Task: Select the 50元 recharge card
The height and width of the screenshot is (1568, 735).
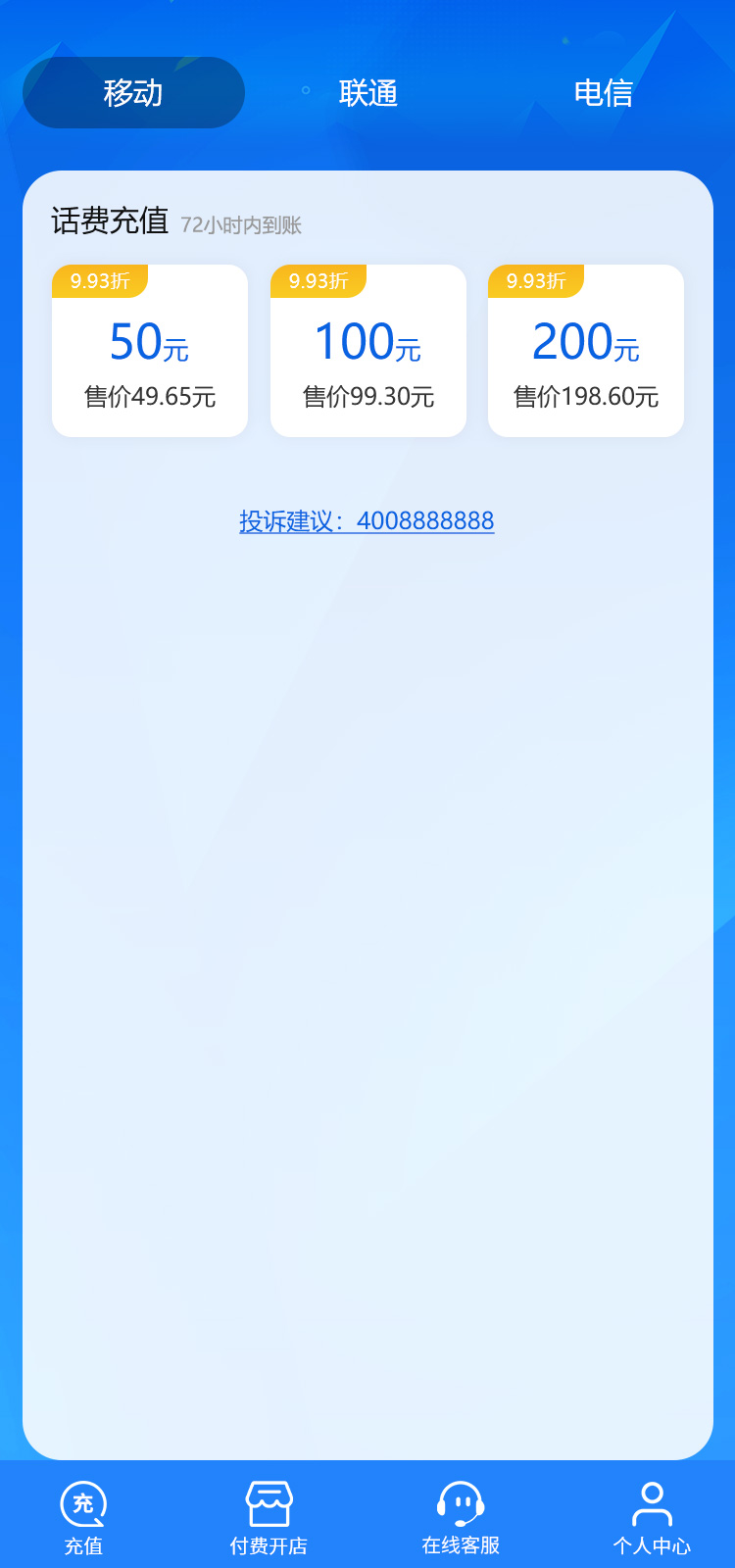Action: (150, 353)
